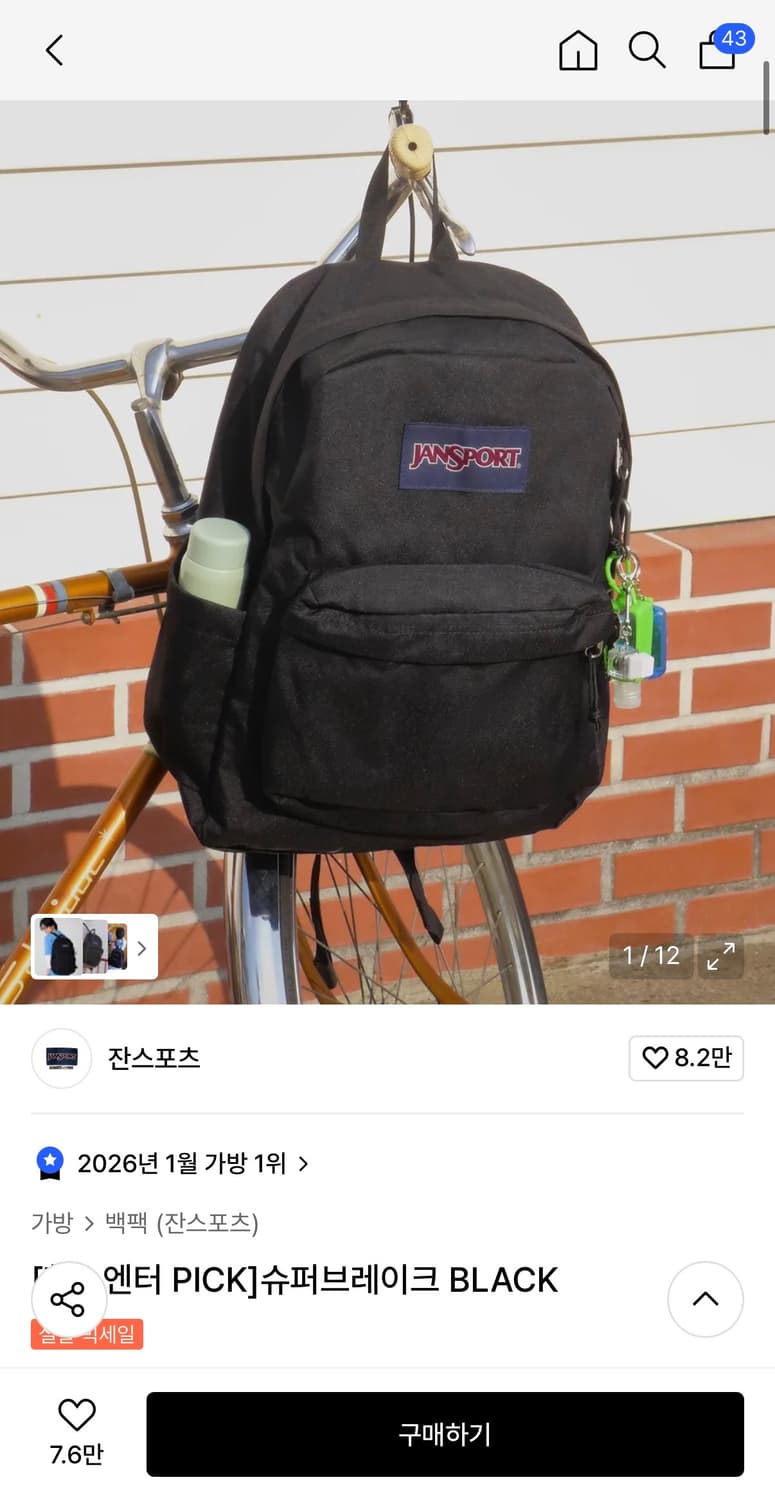Viewport: 775px width, 1500px height.
Task: Tap the back arrow to return
Action: coord(53,49)
